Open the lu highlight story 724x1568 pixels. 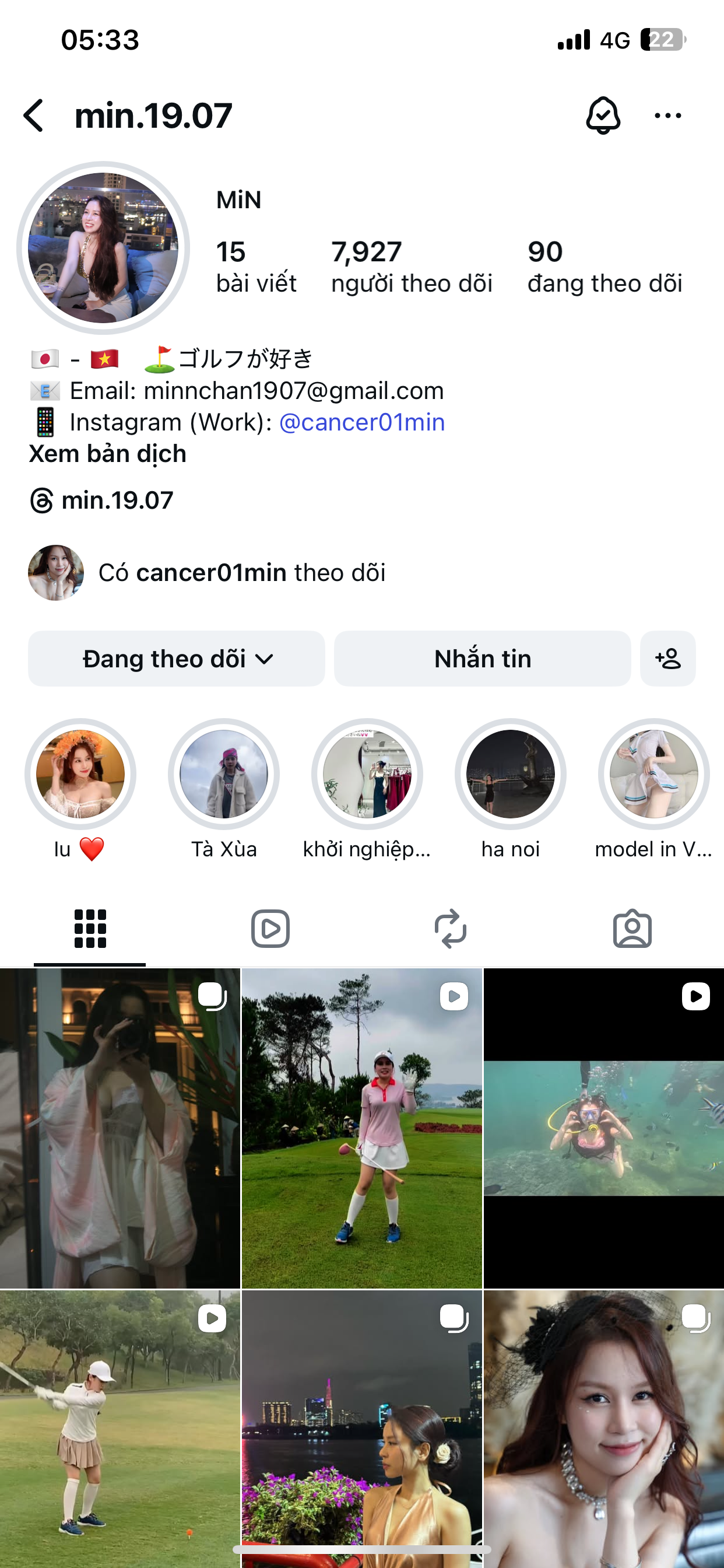[80, 774]
